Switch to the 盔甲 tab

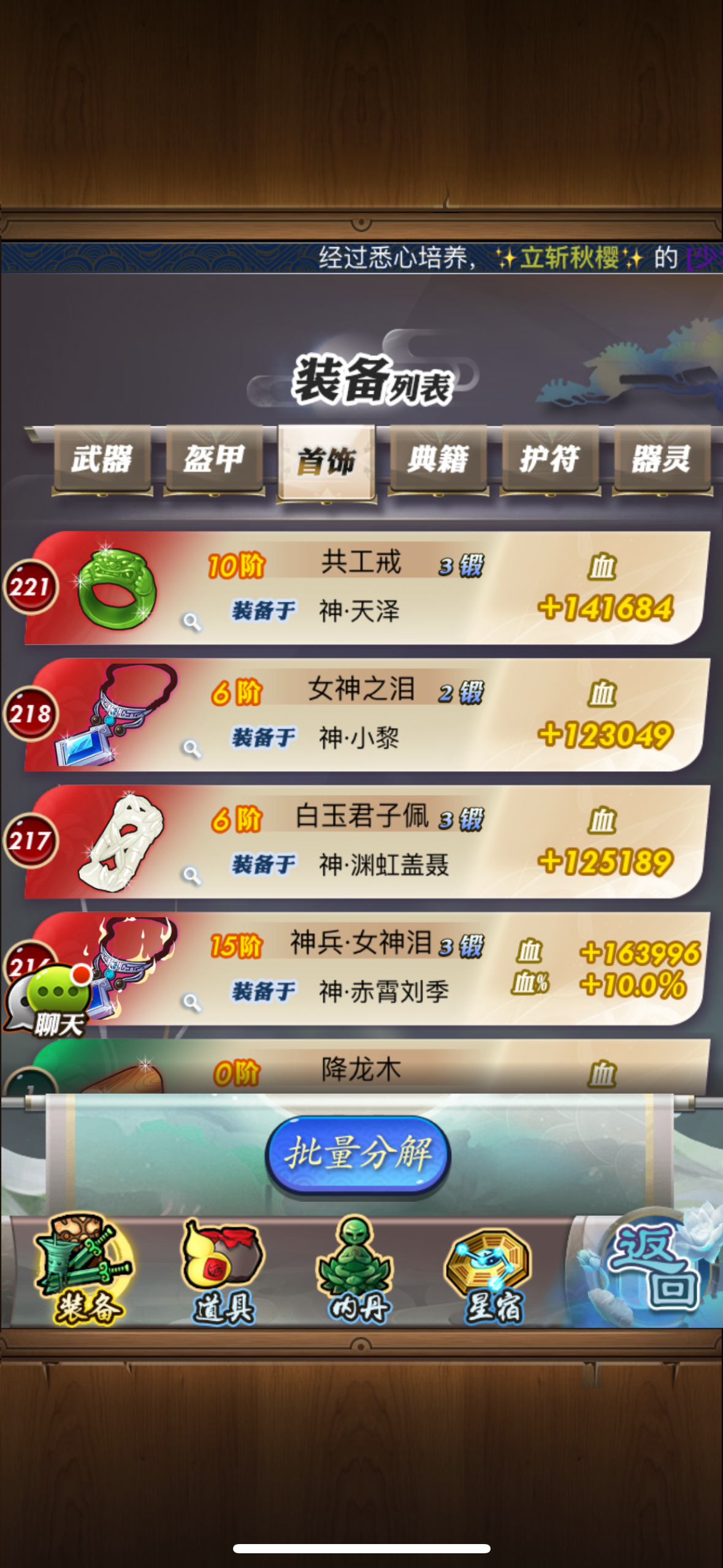point(214,459)
